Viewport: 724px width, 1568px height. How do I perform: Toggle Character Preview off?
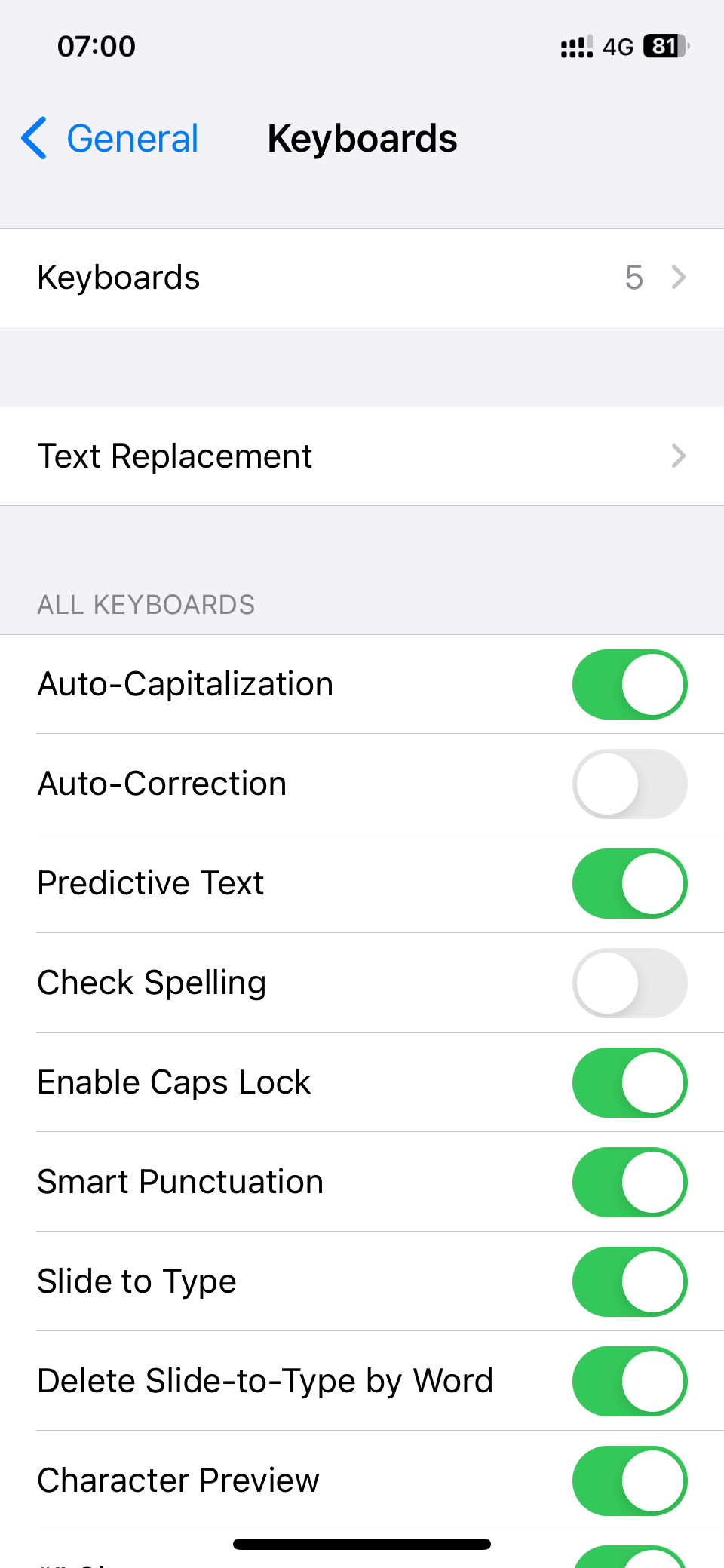click(629, 1481)
